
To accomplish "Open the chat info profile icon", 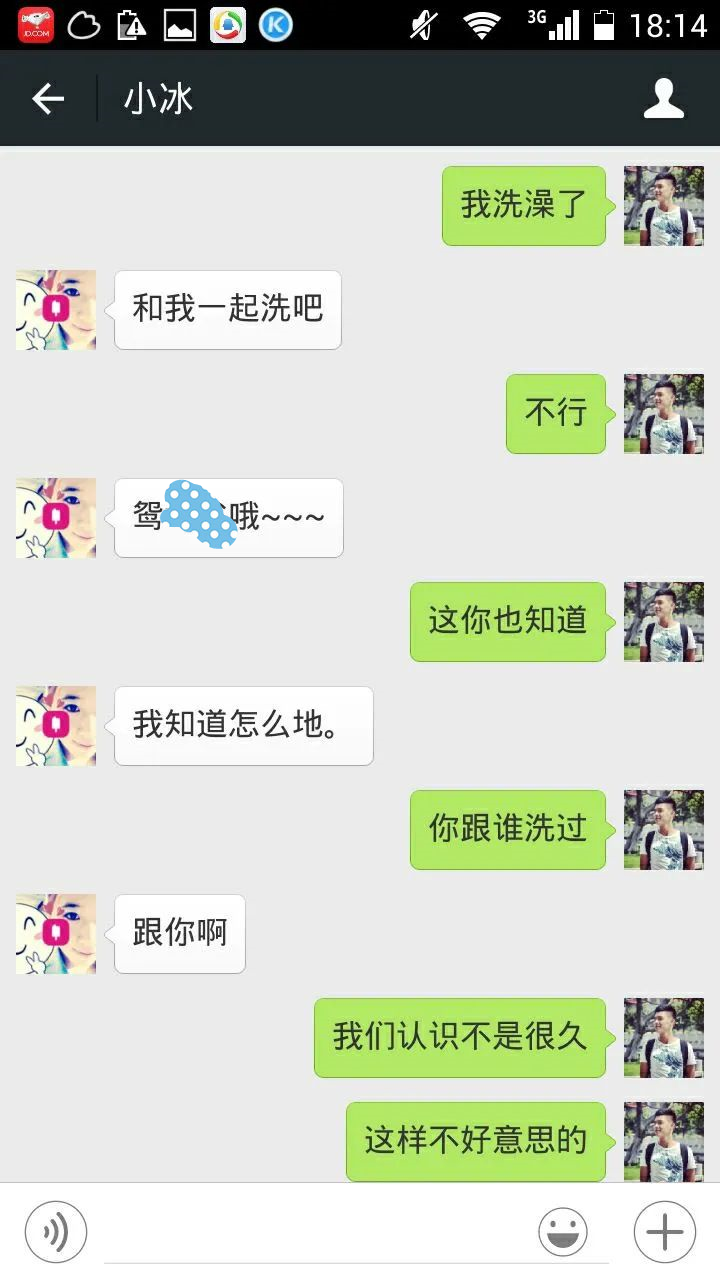I will [664, 99].
